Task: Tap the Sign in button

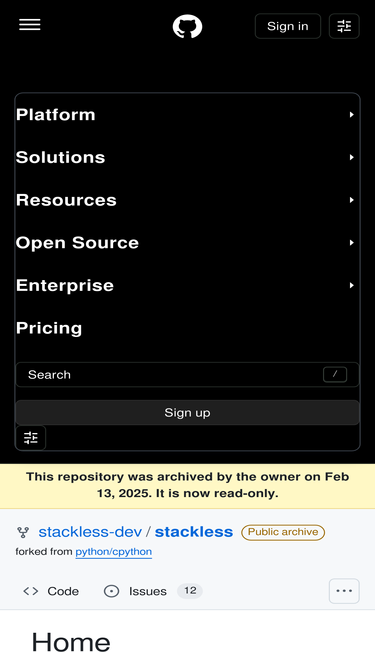Action: (x=287, y=26)
